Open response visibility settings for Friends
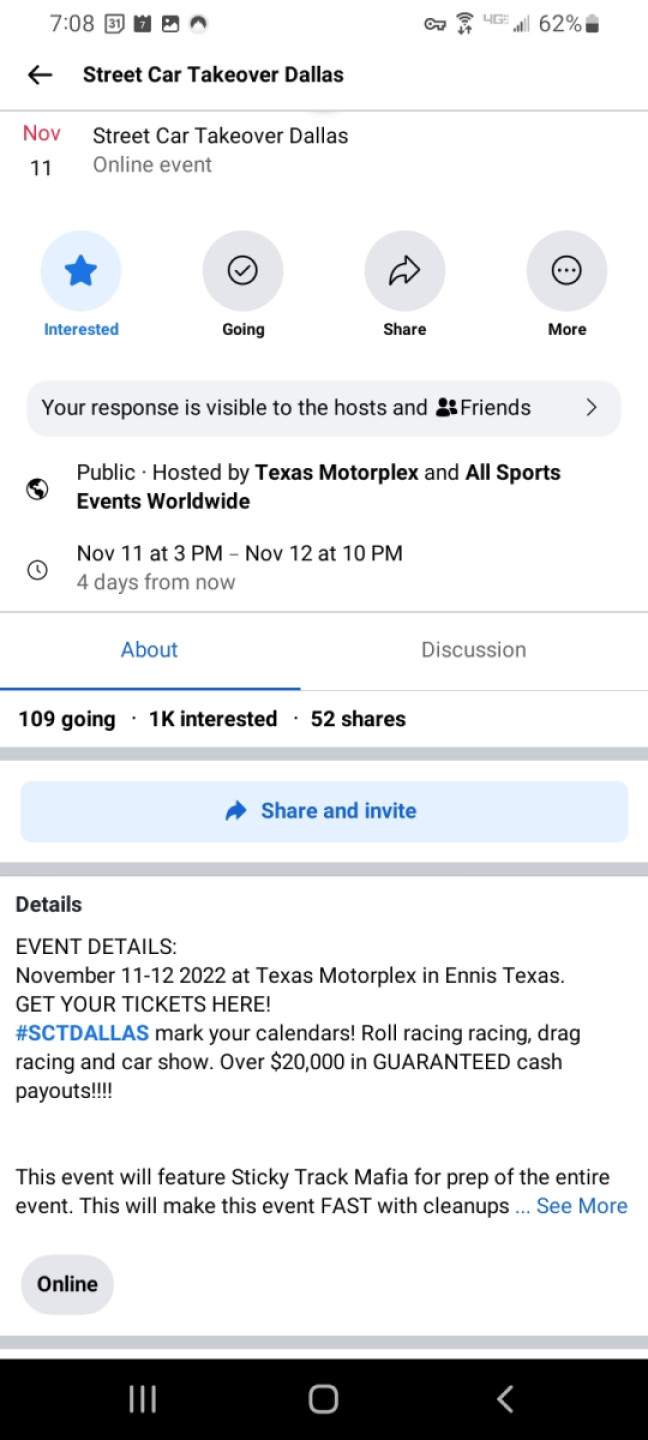 click(324, 408)
